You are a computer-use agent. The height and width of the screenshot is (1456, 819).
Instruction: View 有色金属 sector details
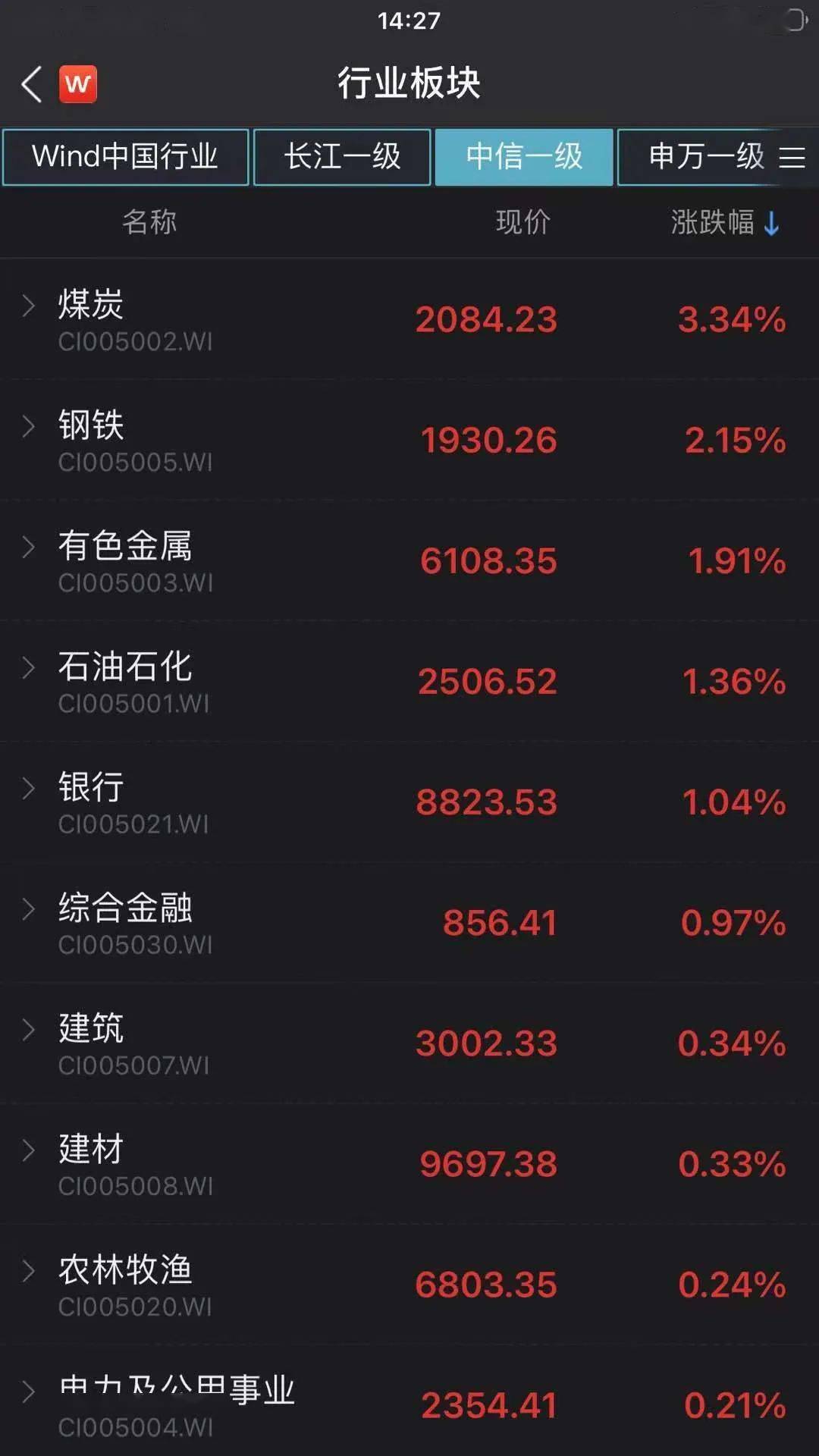click(409, 560)
